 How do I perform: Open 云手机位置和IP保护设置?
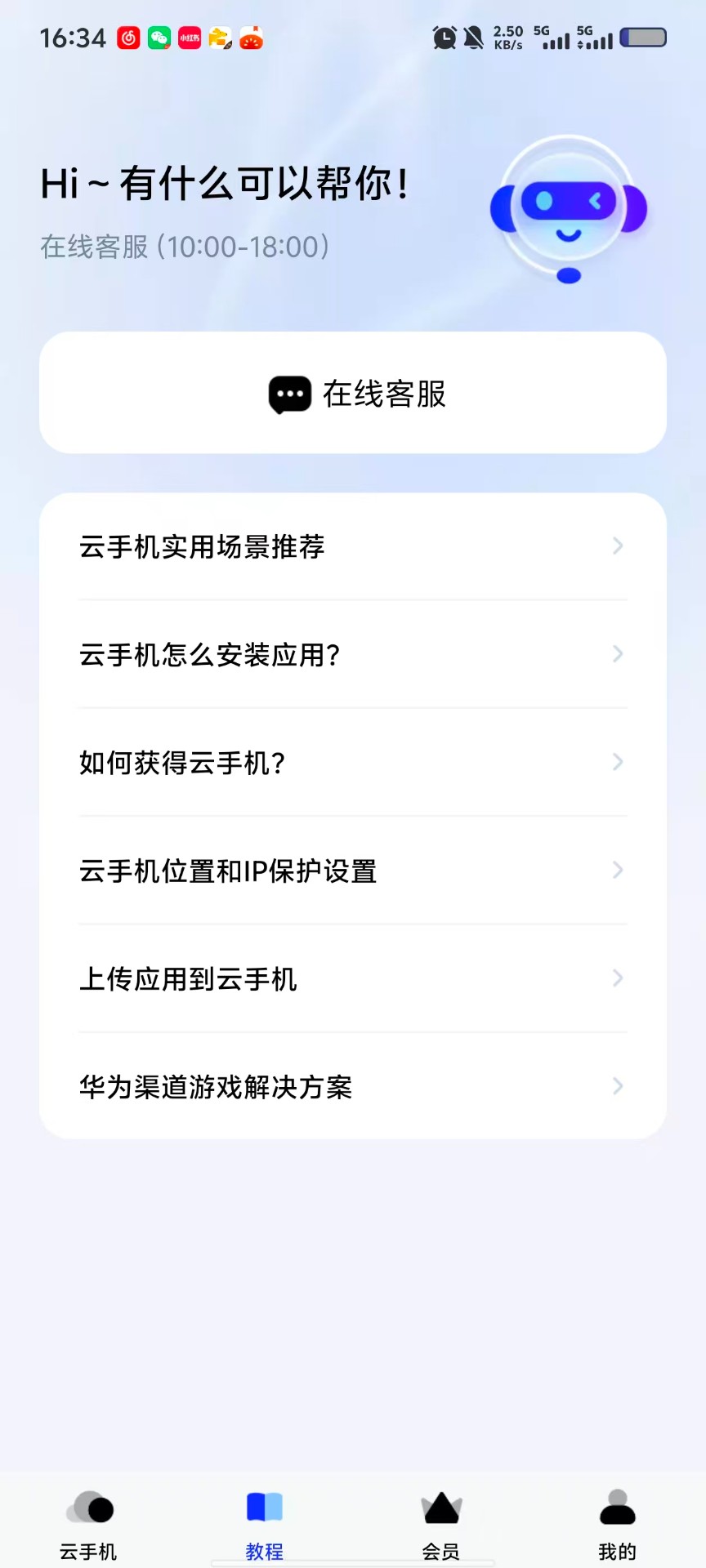(353, 871)
